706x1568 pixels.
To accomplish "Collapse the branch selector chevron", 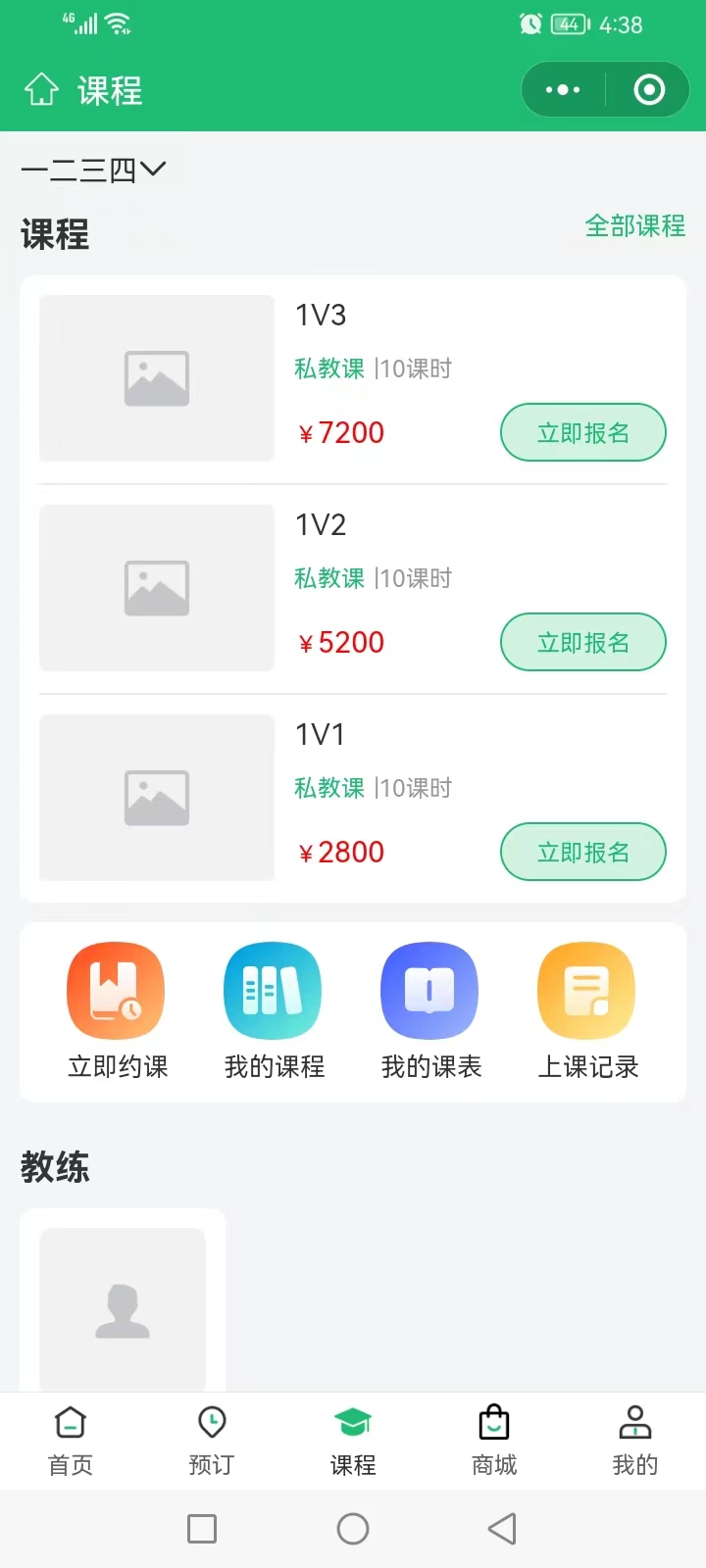I will pos(154,169).
